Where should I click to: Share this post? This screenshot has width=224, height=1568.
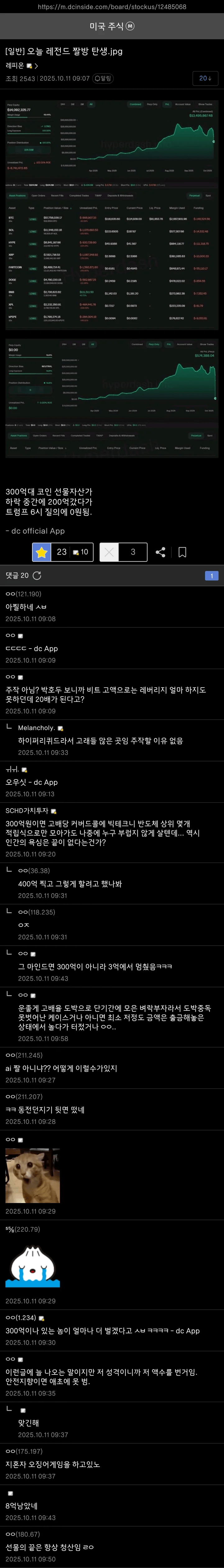[x=160, y=552]
